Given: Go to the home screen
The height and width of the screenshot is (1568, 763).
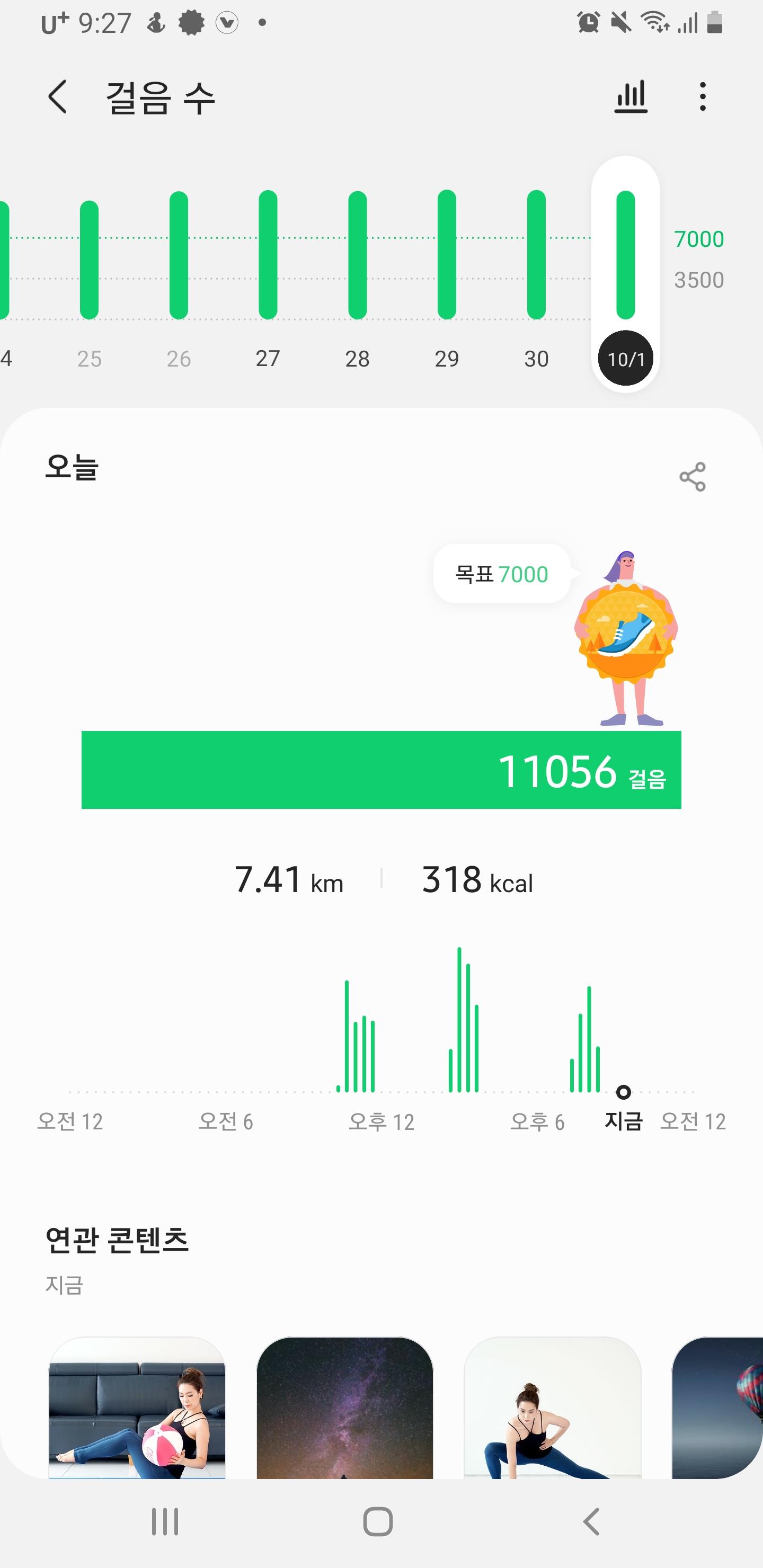Looking at the screenshot, I should pos(378,1522).
